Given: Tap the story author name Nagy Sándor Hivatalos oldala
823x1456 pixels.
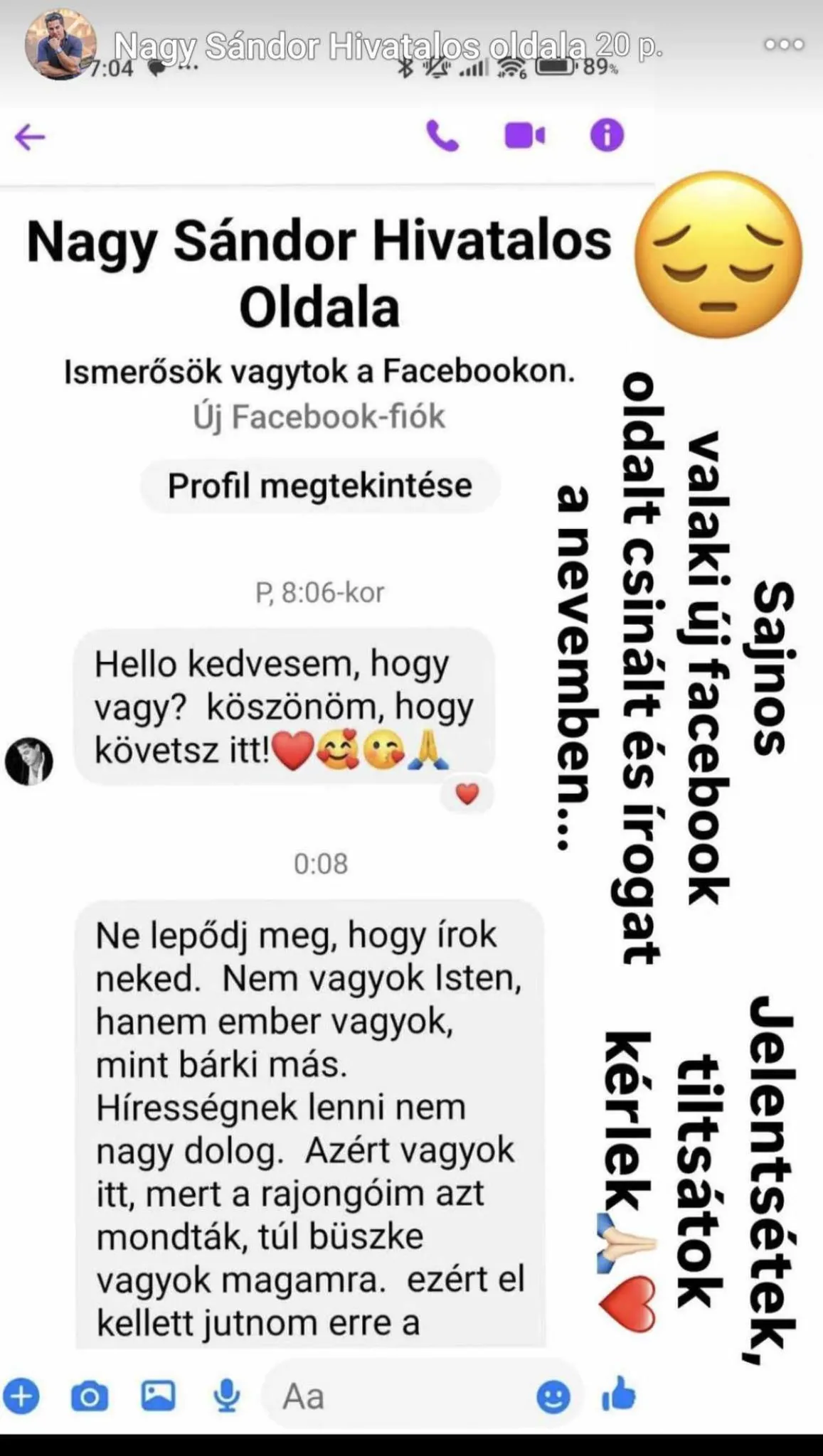Looking at the screenshot, I should [x=350, y=46].
